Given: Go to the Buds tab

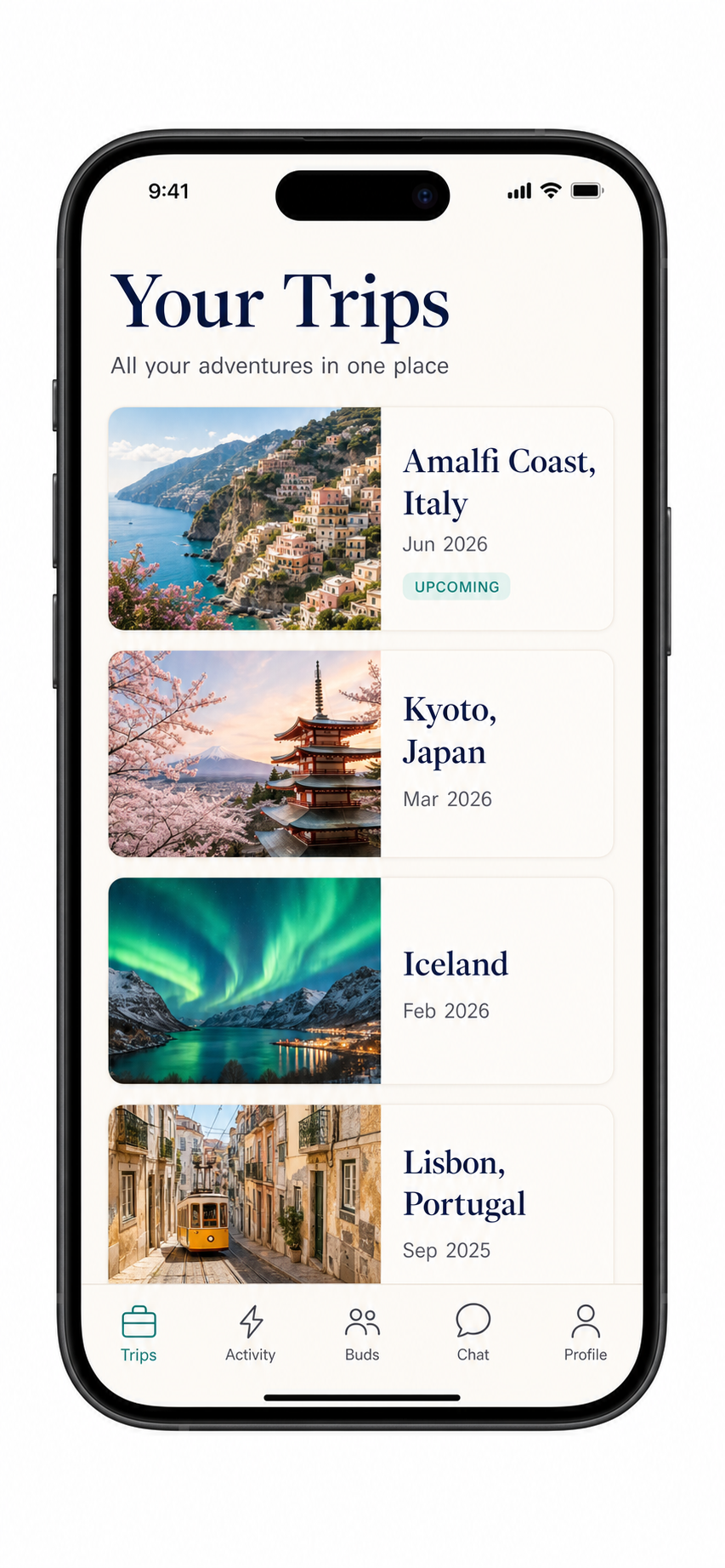Looking at the screenshot, I should [362, 1333].
